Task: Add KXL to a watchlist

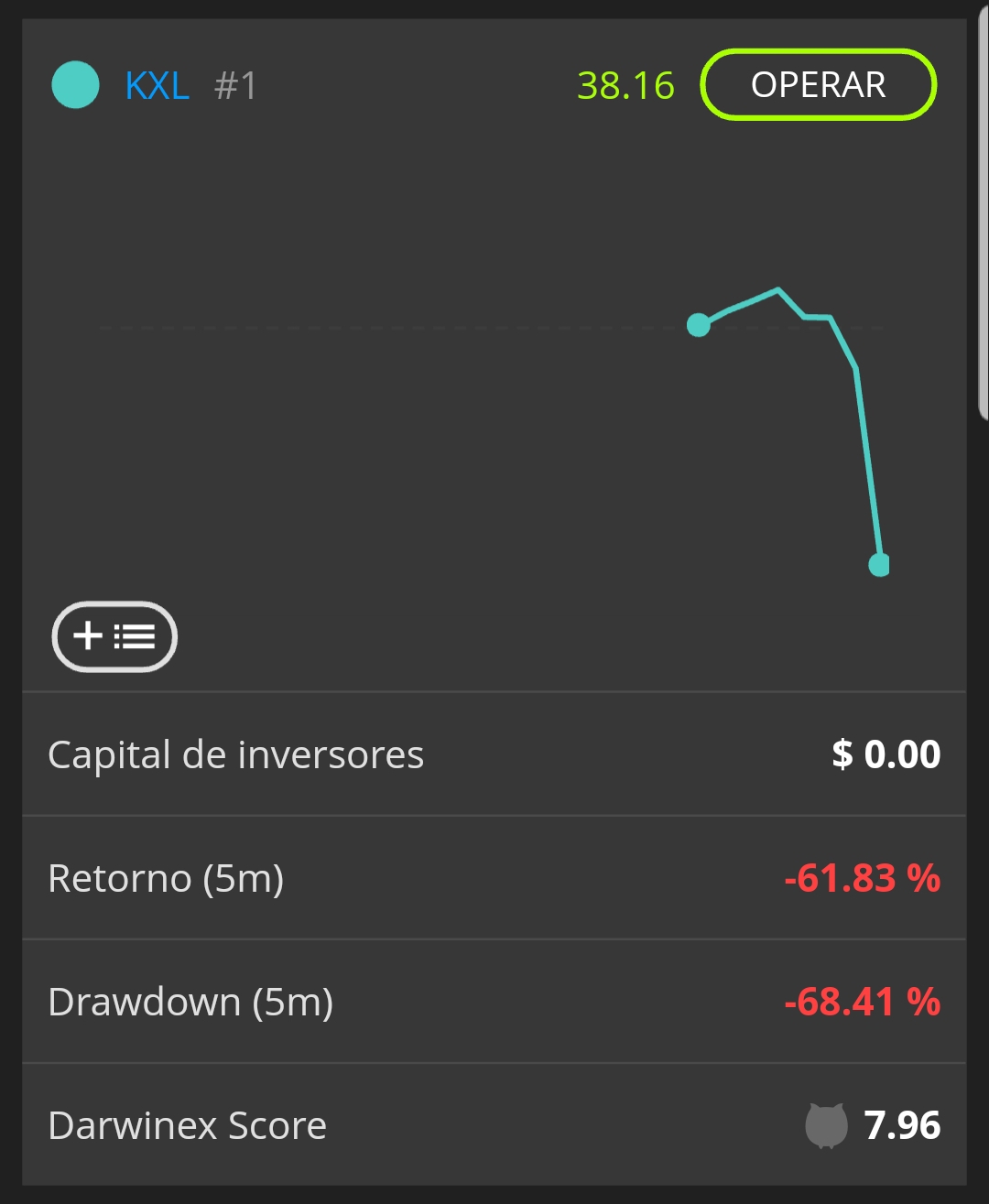Action: [x=114, y=636]
